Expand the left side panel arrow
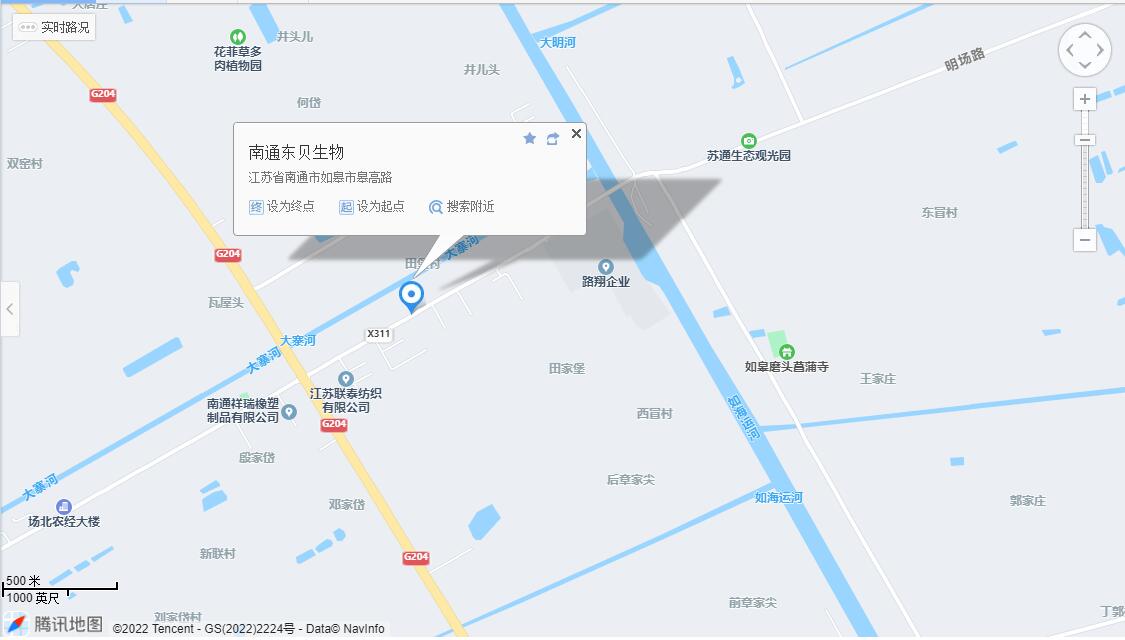The width and height of the screenshot is (1125, 640). [9, 308]
